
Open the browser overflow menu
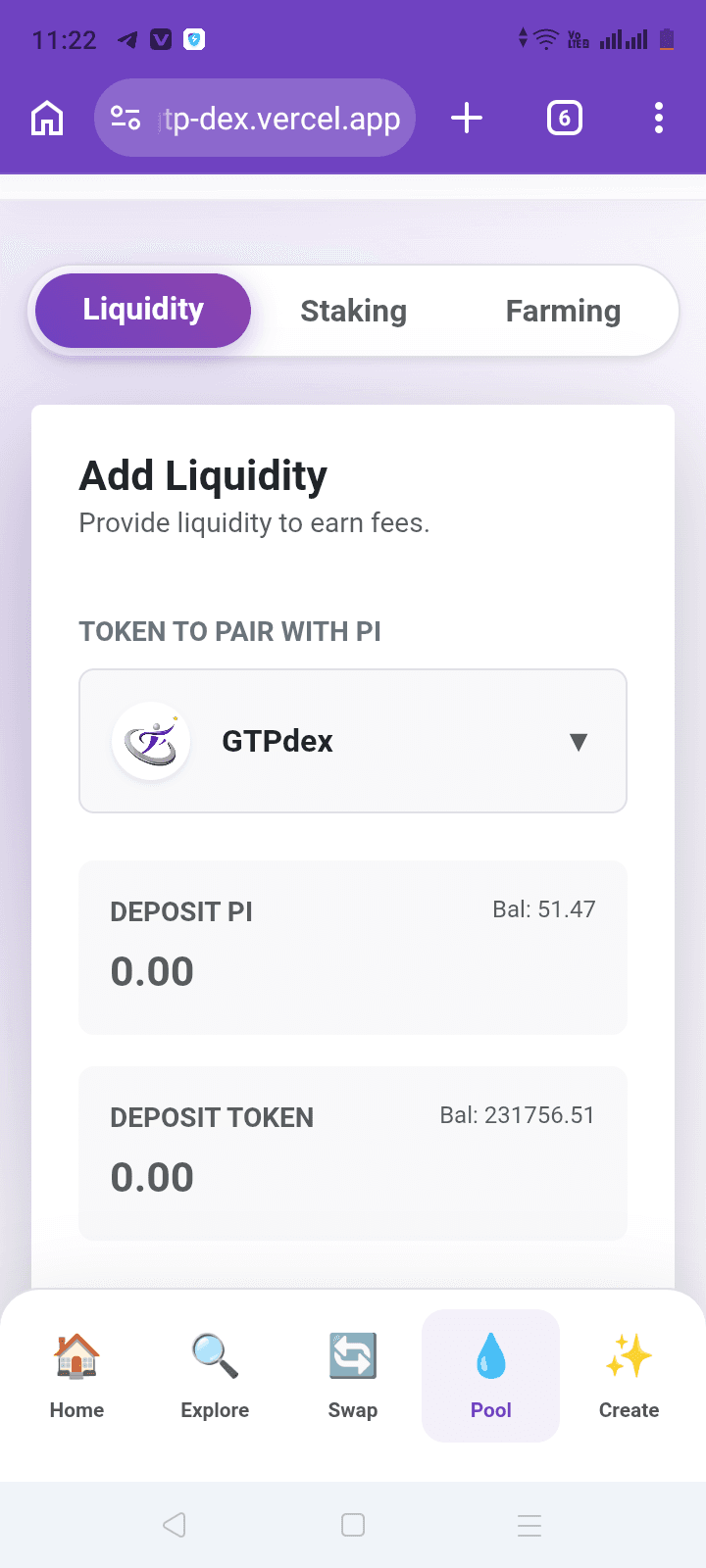click(659, 119)
